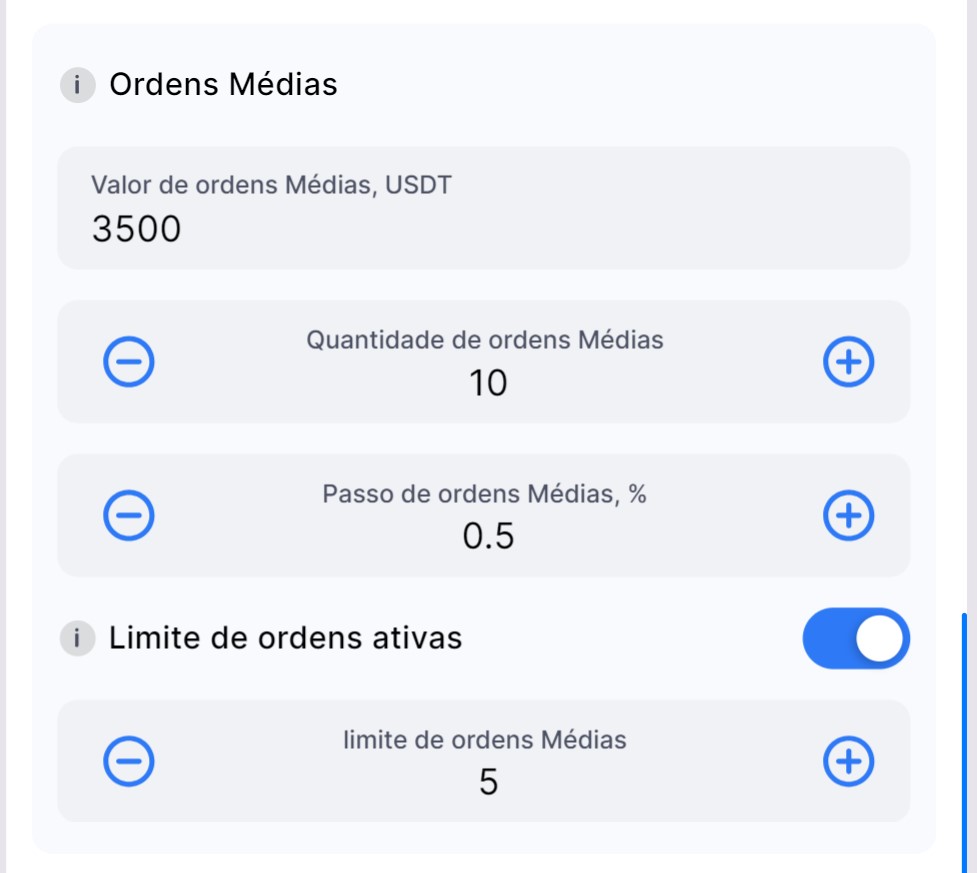Disable the Limite de ordens ativas switch
Screen dimensions: 977x873
pyautogui.click(x=855, y=638)
